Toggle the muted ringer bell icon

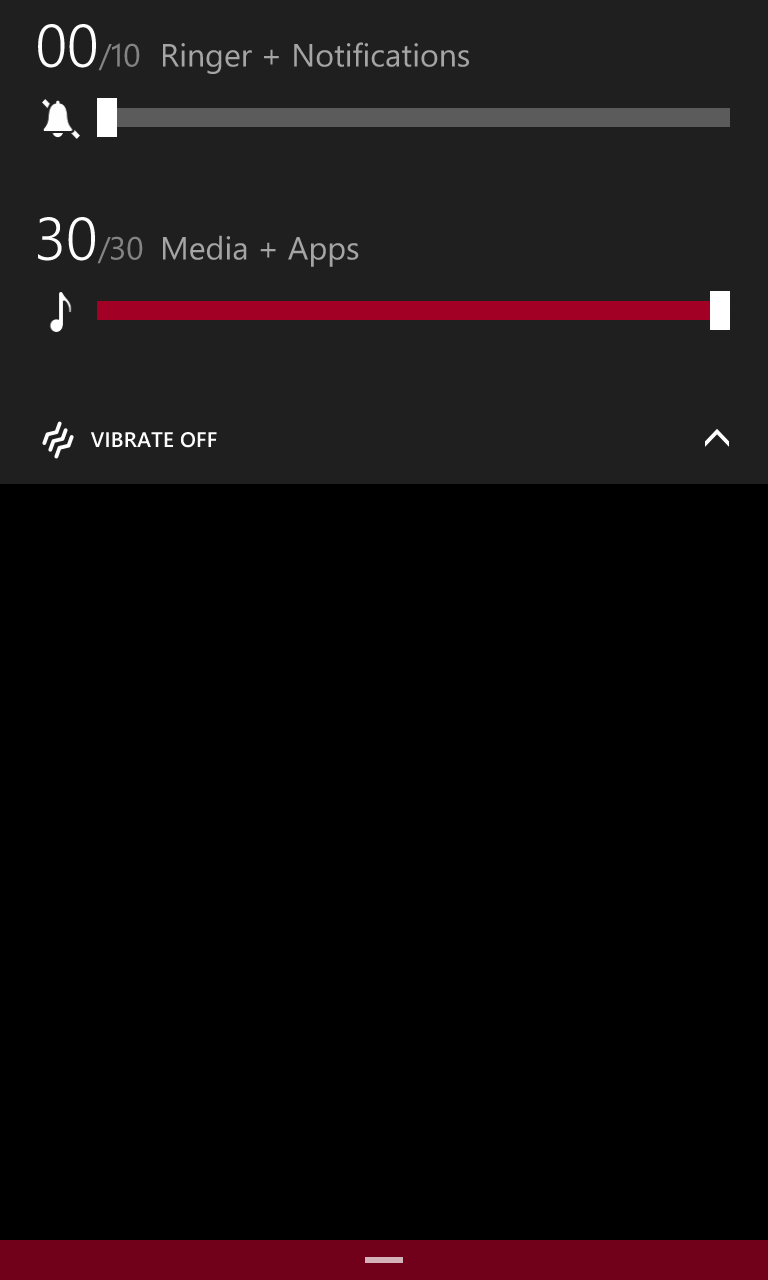point(60,118)
